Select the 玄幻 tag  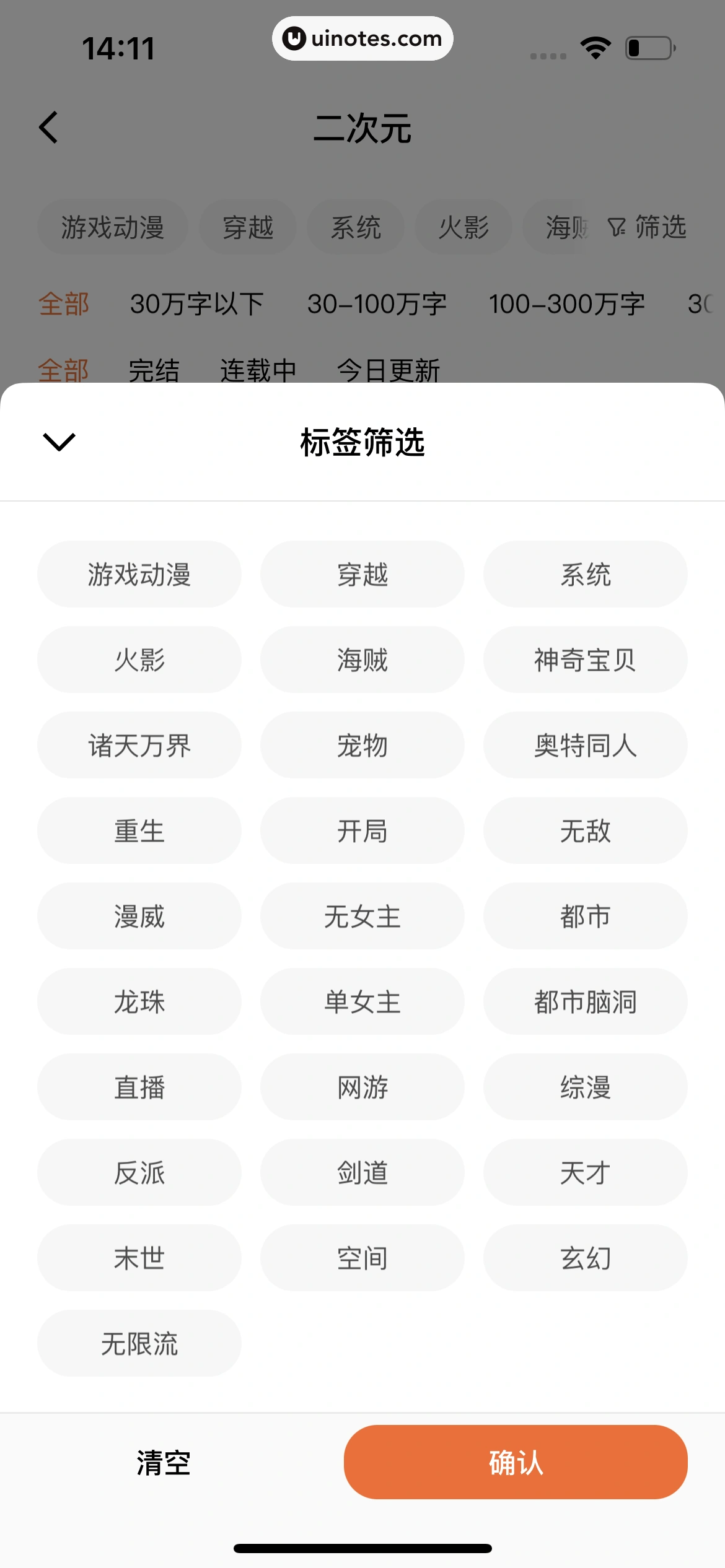click(x=585, y=1258)
